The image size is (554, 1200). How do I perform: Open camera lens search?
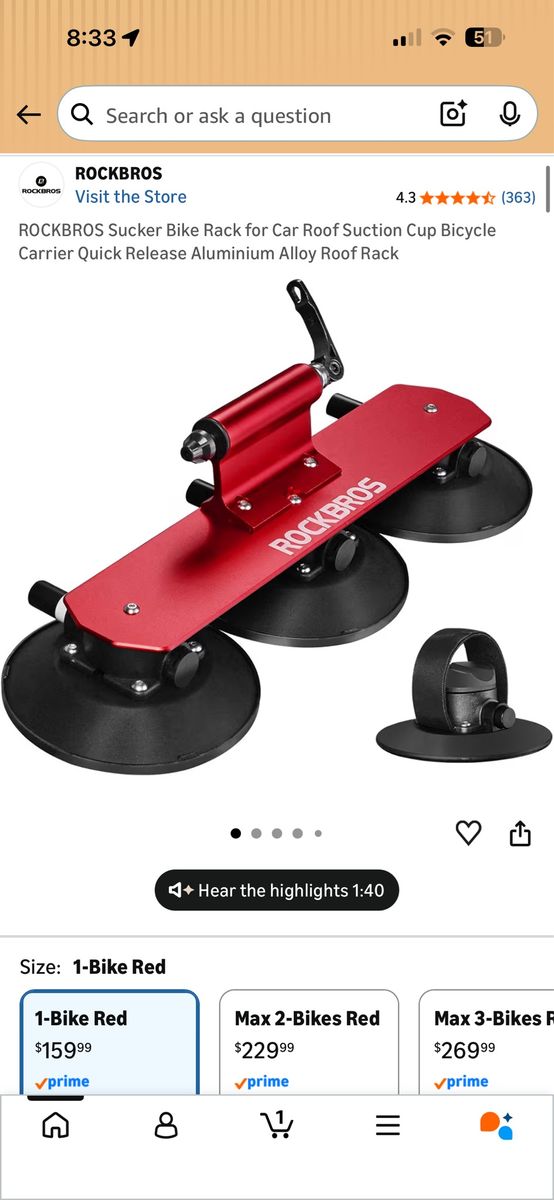pos(454,115)
